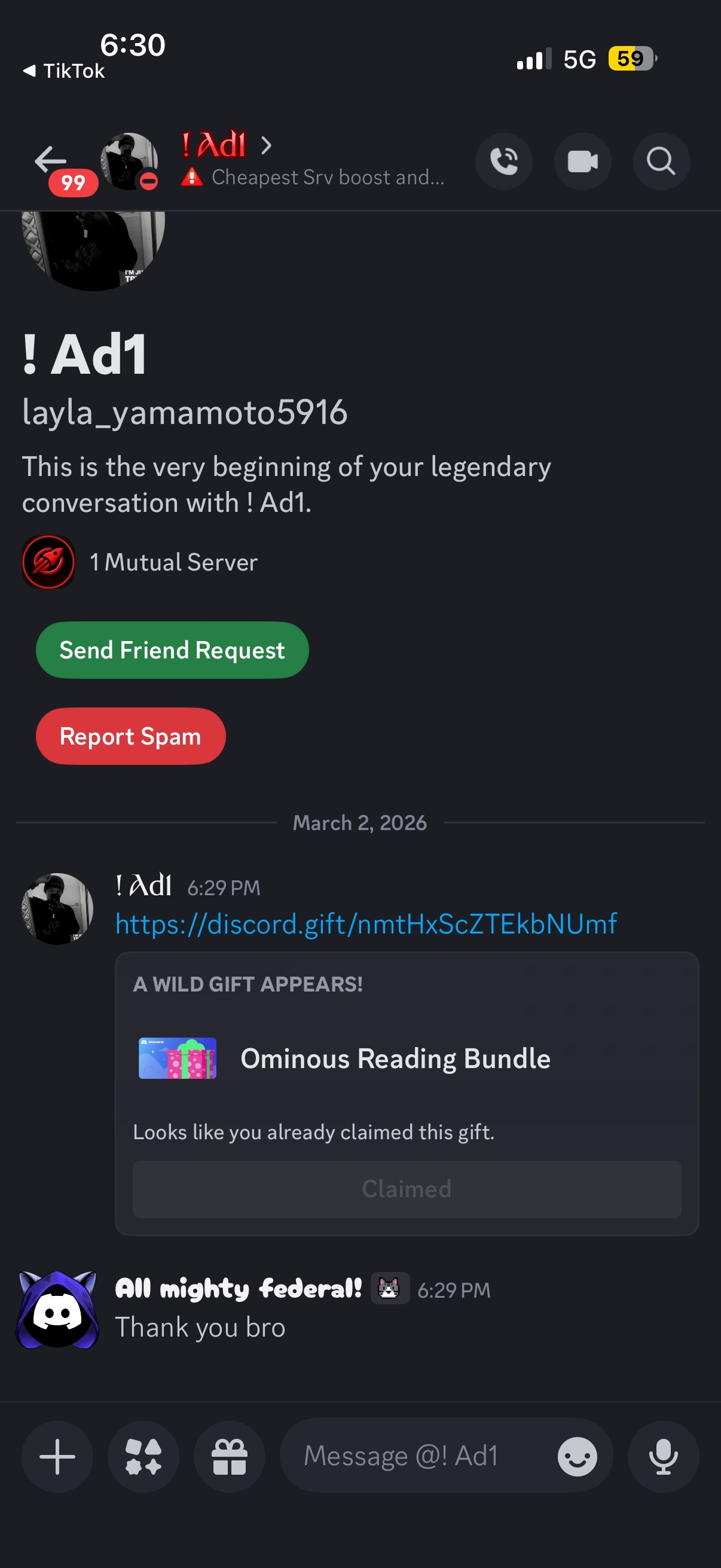Open the gift icon in message bar

click(x=230, y=1457)
